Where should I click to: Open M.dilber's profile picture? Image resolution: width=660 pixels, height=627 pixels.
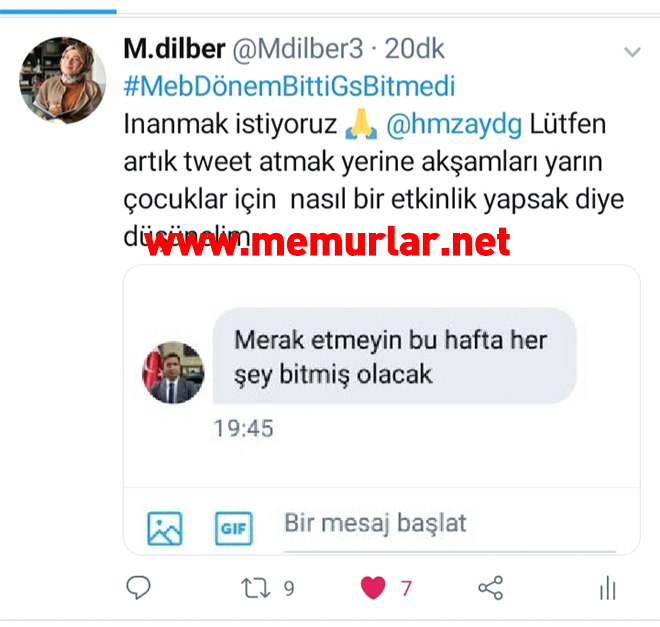click(63, 80)
